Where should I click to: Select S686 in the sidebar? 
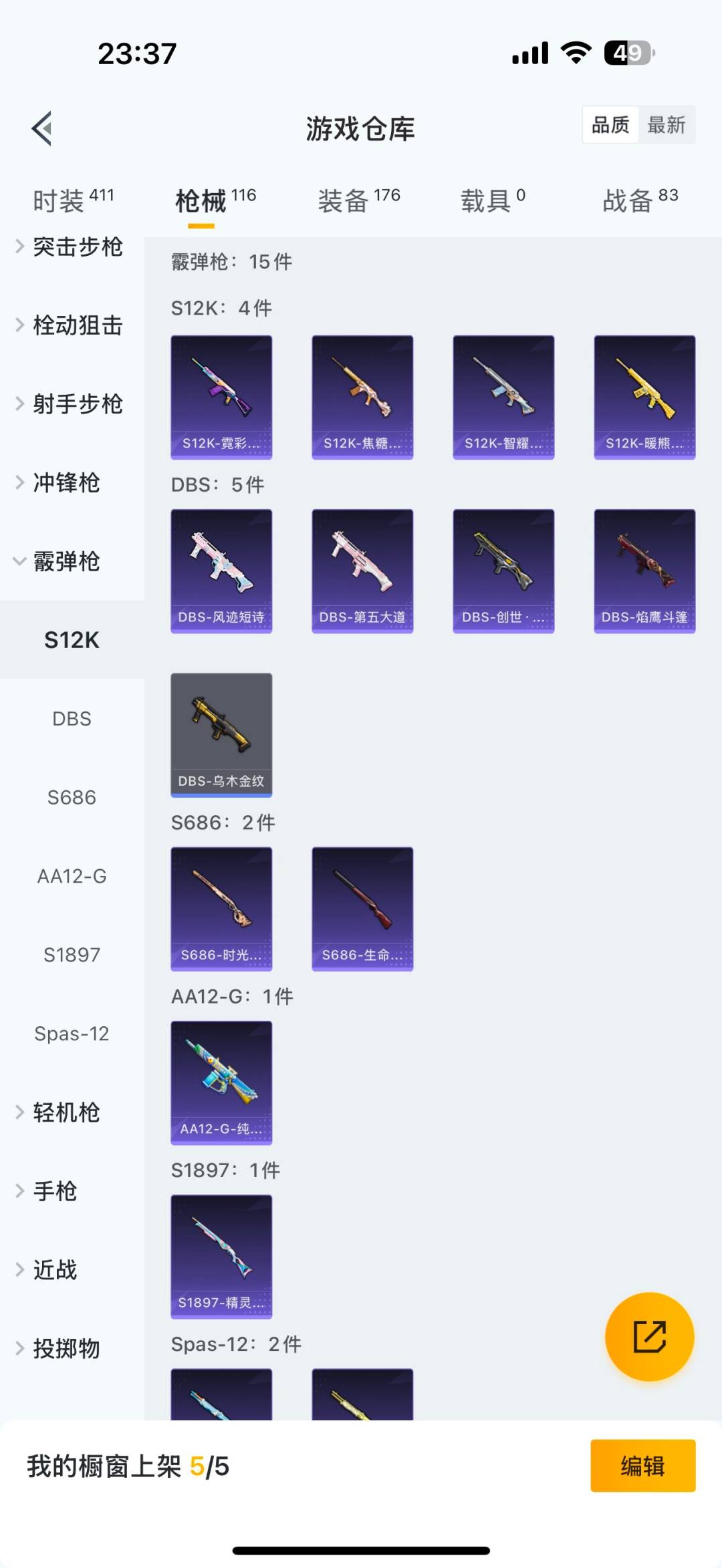(72, 796)
